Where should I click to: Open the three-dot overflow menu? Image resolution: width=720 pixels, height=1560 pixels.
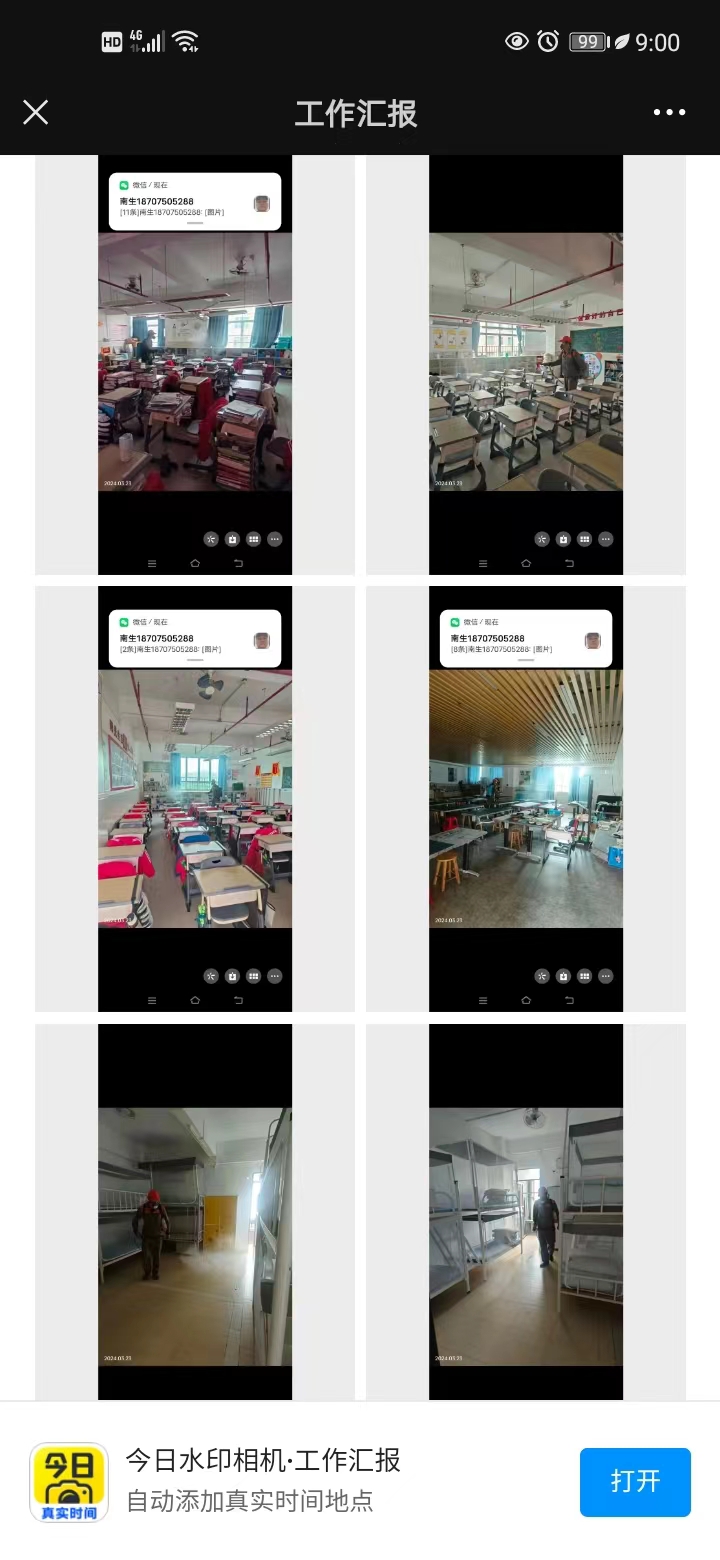[669, 112]
